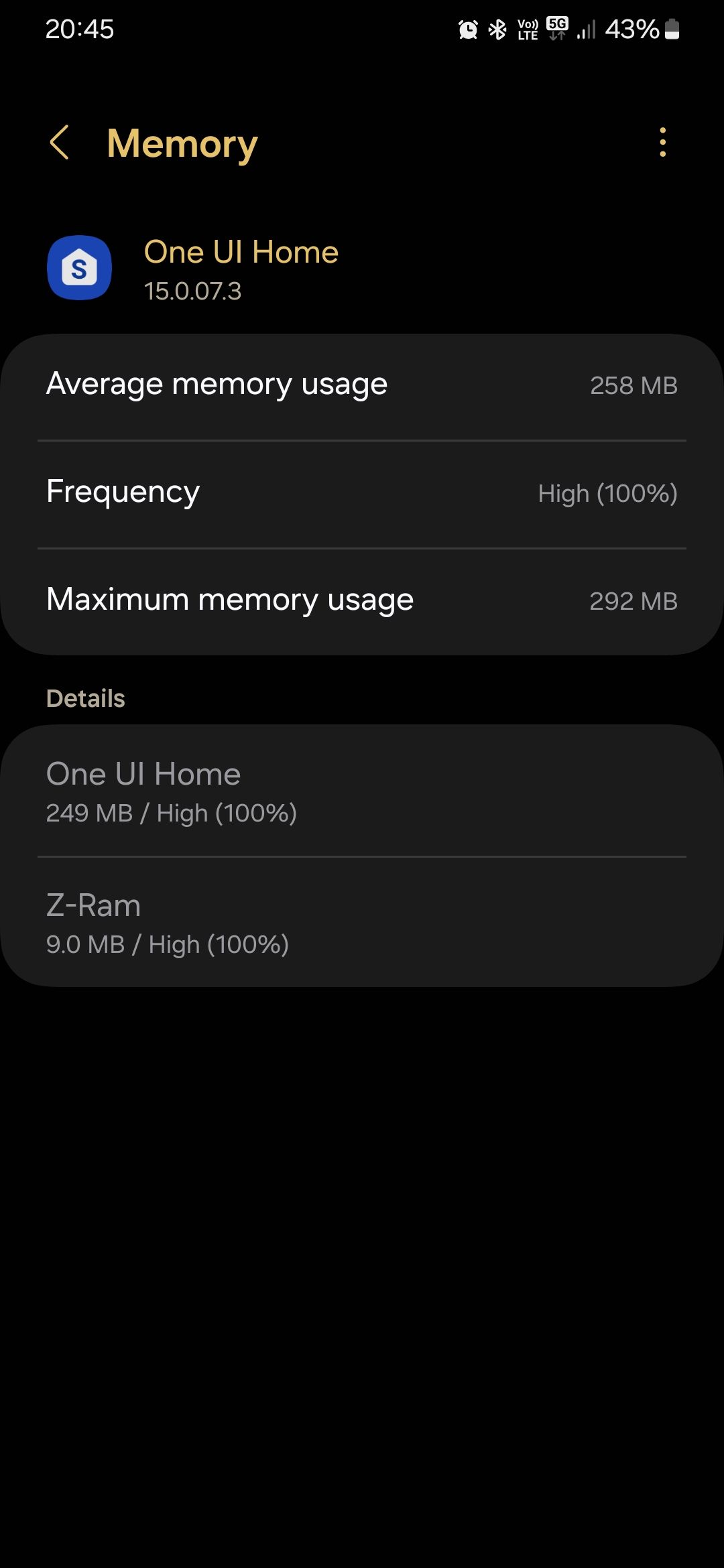Screen dimensions: 724x1568
Task: Select the Average memory usage row
Action: 362,385
